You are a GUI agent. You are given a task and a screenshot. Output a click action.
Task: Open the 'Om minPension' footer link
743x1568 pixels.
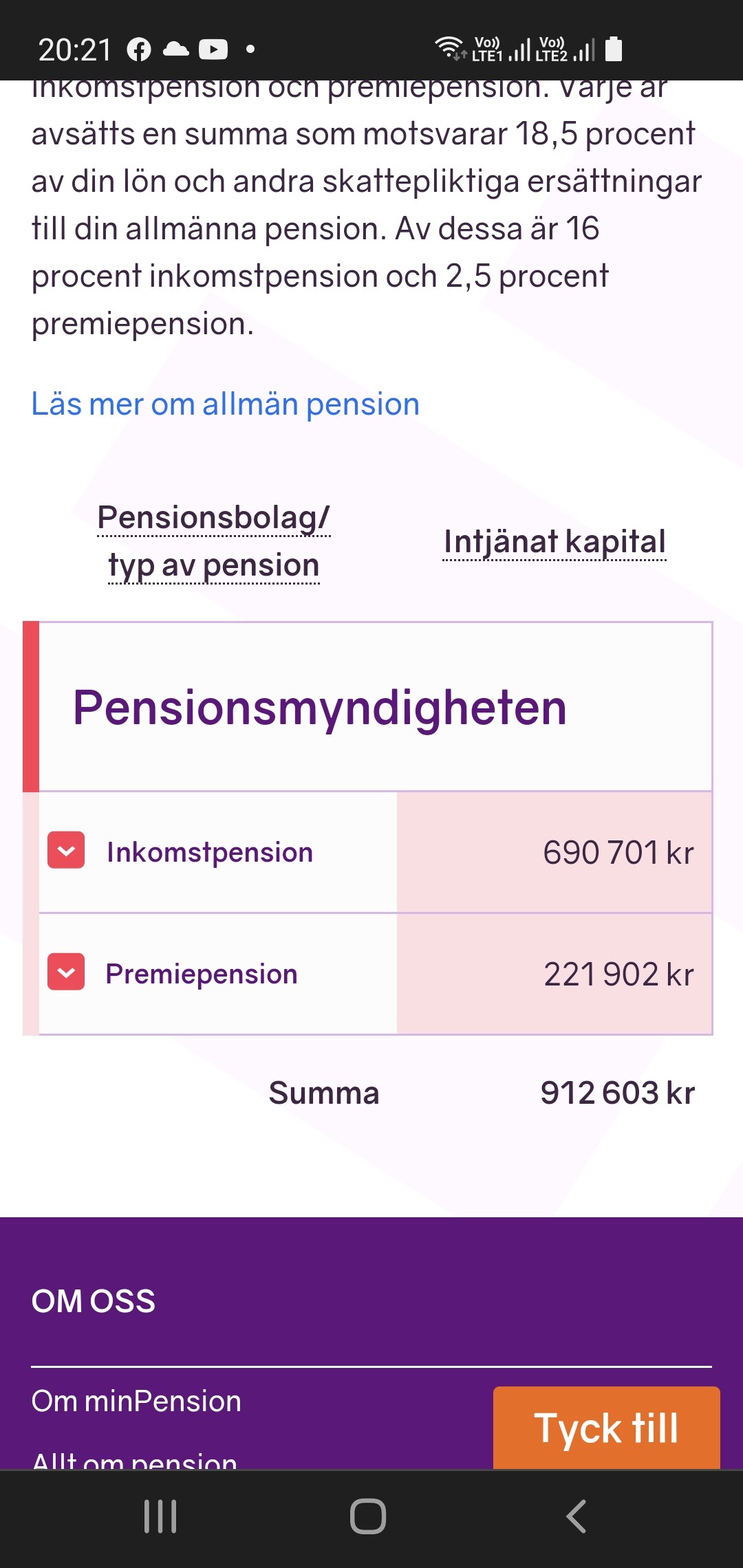click(136, 1402)
